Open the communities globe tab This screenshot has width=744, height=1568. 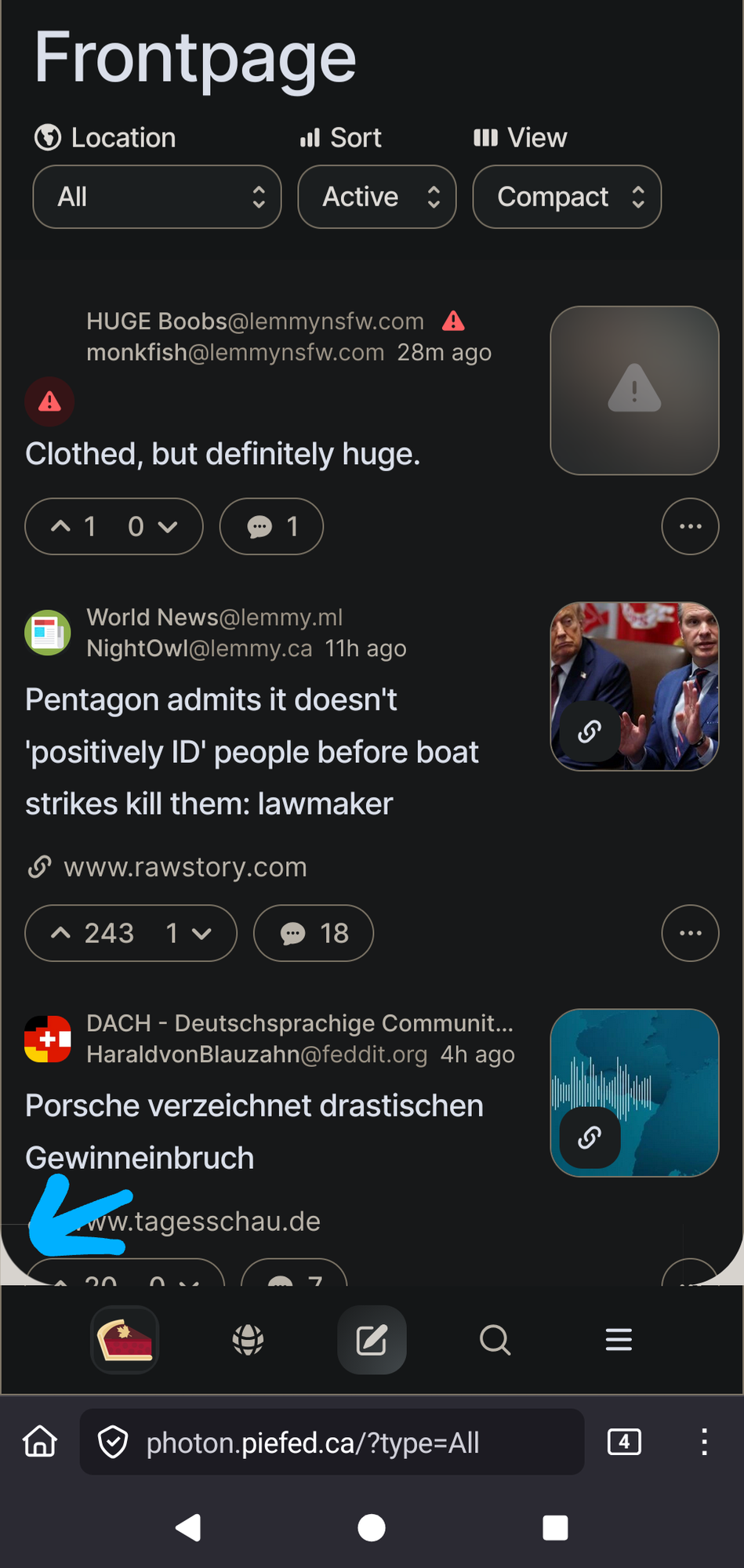pyautogui.click(x=248, y=1340)
